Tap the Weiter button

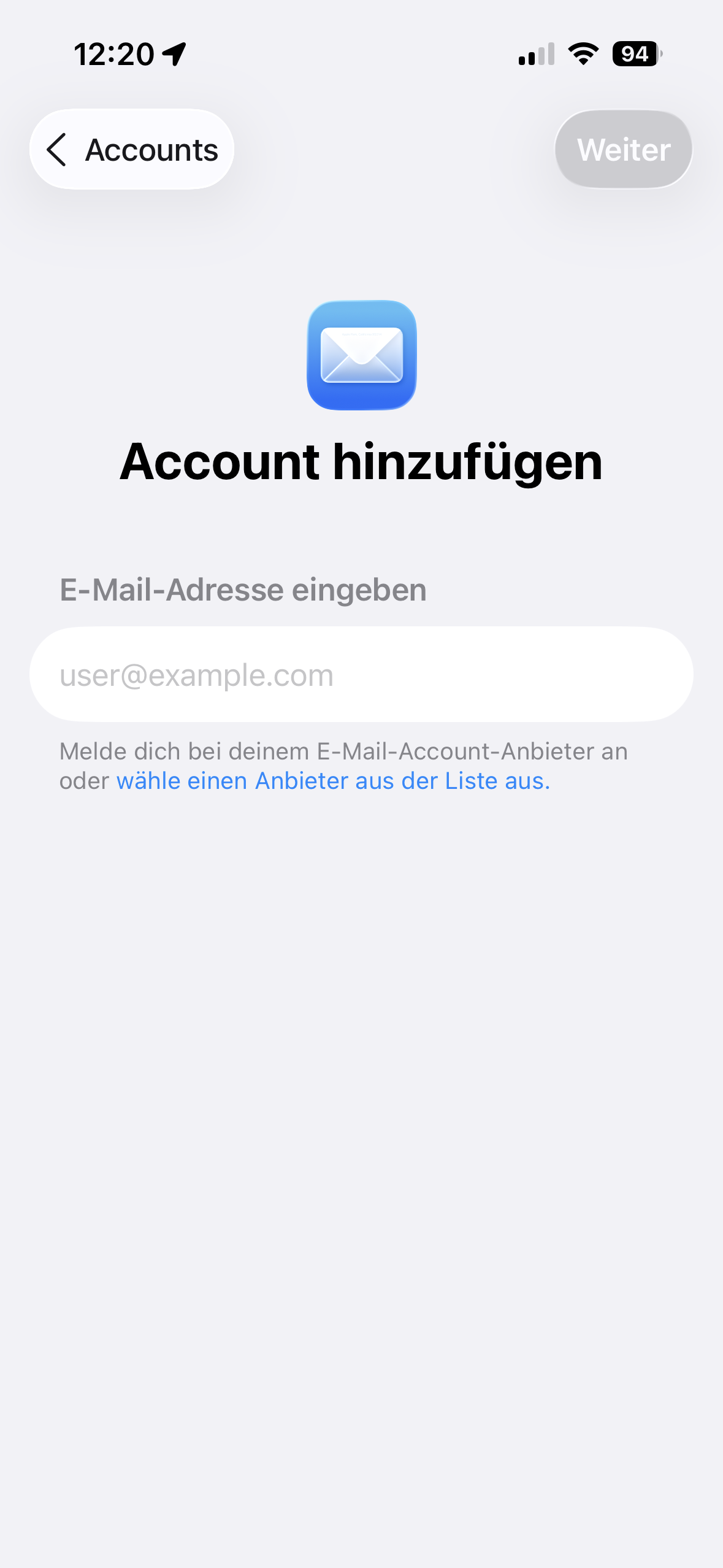click(x=623, y=150)
